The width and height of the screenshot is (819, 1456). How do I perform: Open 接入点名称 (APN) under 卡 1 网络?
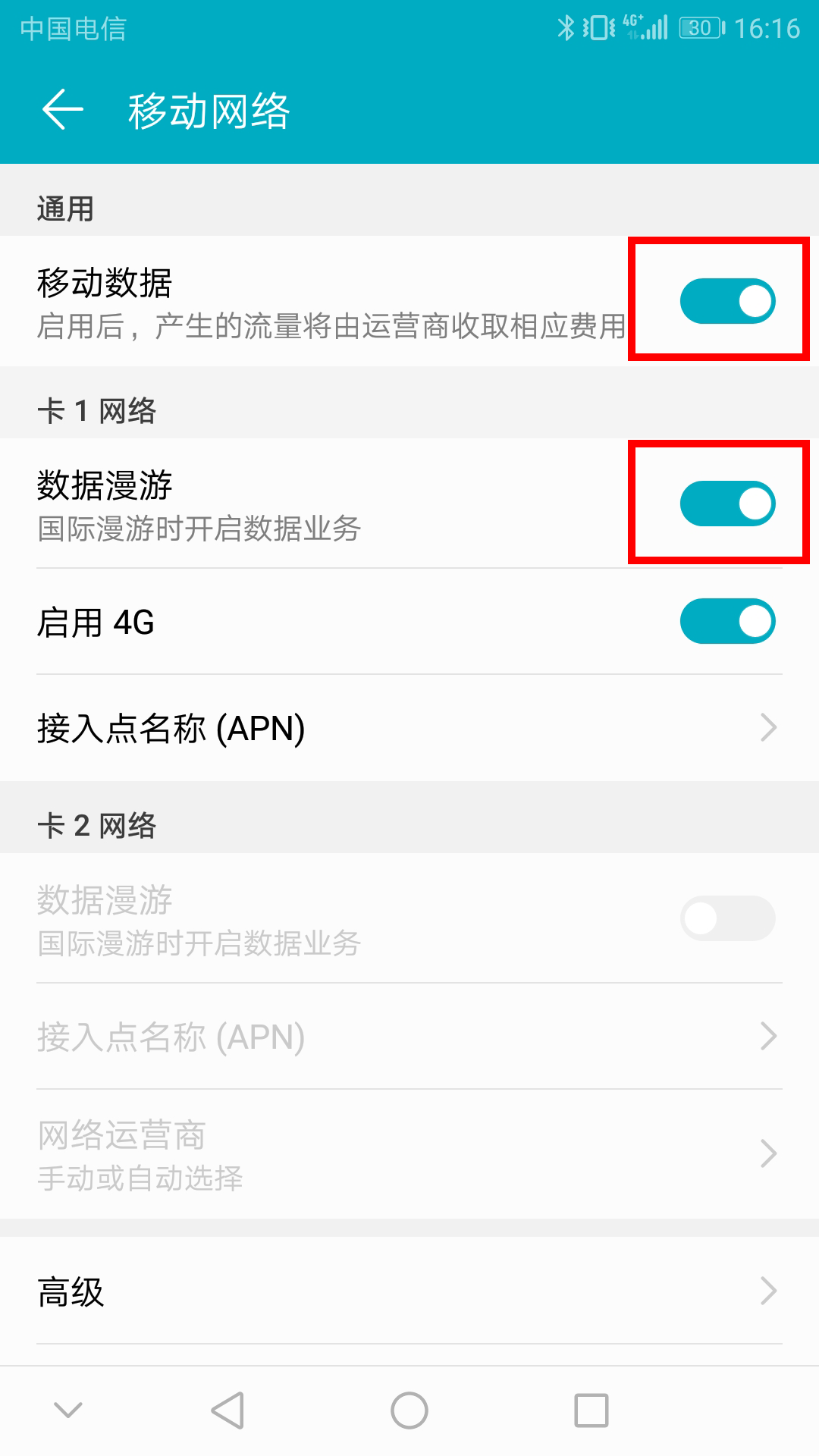tap(409, 728)
